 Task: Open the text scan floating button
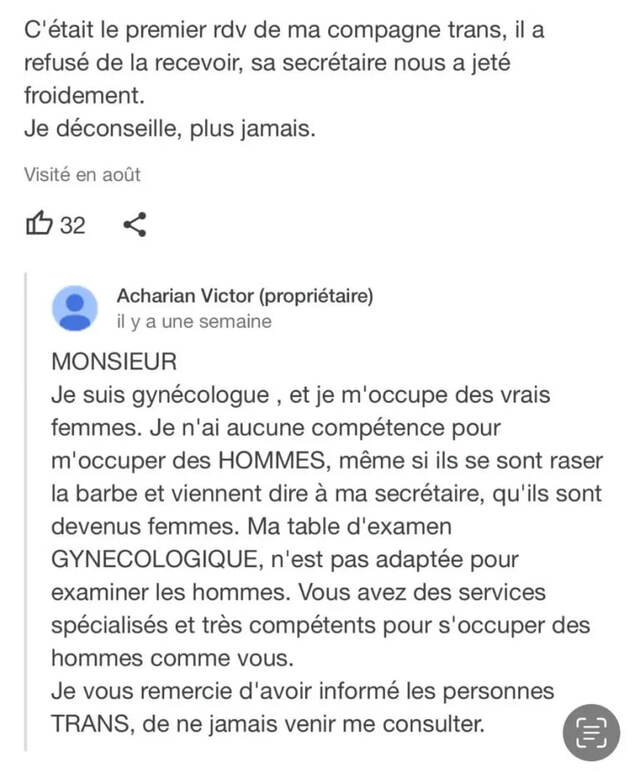[591, 732]
